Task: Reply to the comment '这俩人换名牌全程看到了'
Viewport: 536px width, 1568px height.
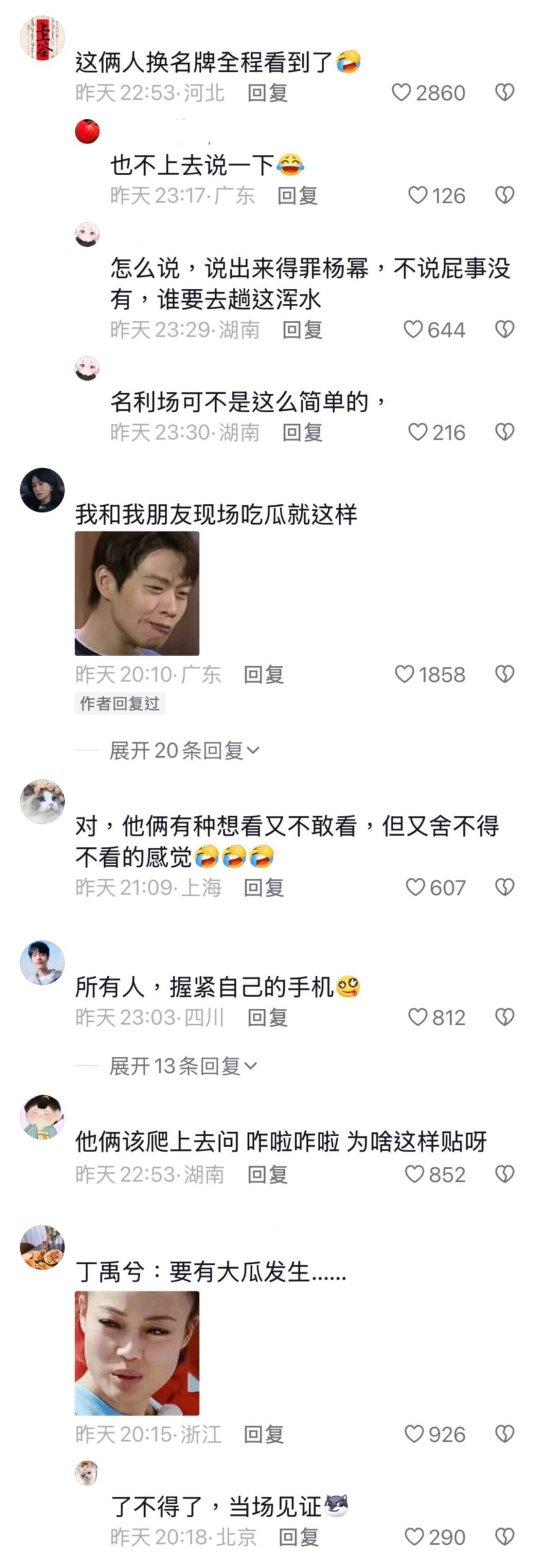Action: click(x=267, y=93)
